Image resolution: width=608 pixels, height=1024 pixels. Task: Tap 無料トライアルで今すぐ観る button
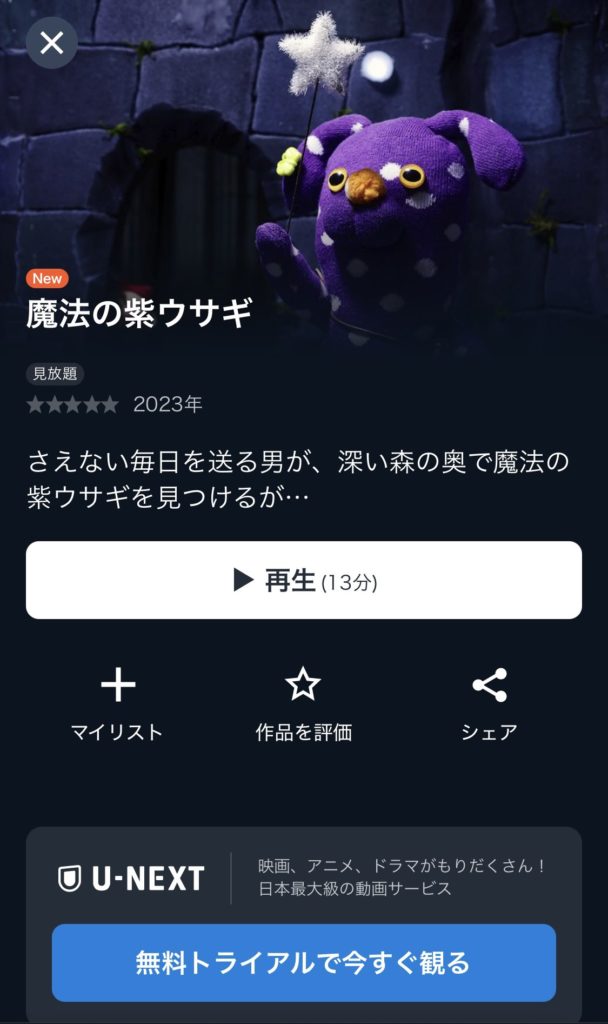point(304,963)
